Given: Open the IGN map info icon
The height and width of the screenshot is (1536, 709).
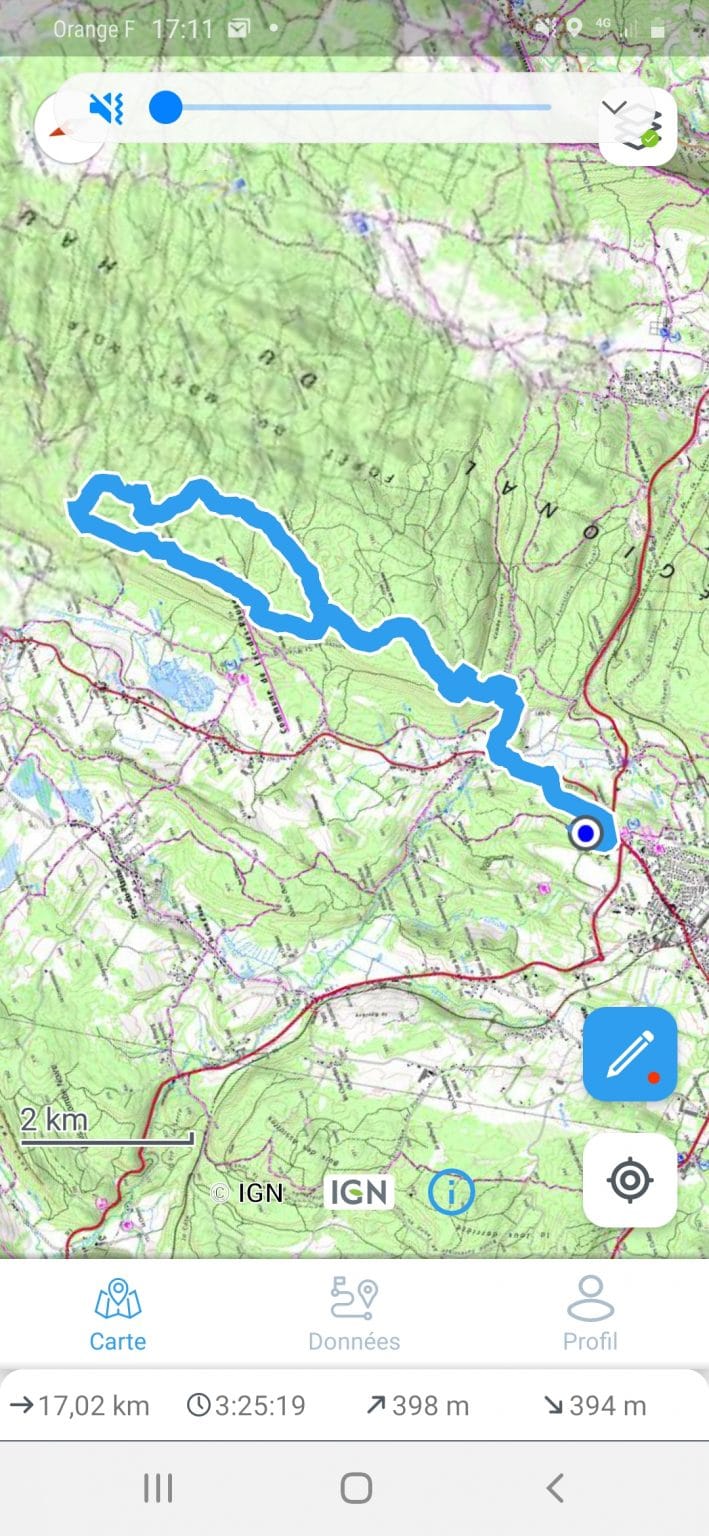Looking at the screenshot, I should click(451, 1191).
